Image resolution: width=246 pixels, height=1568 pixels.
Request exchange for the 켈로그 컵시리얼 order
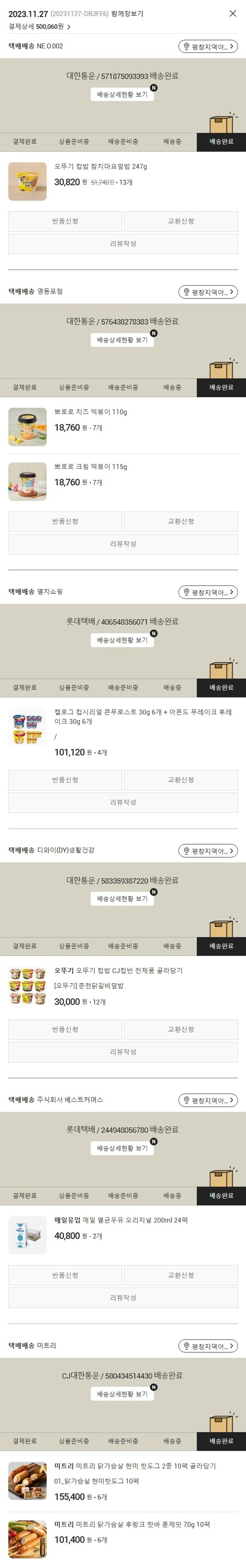click(x=180, y=780)
